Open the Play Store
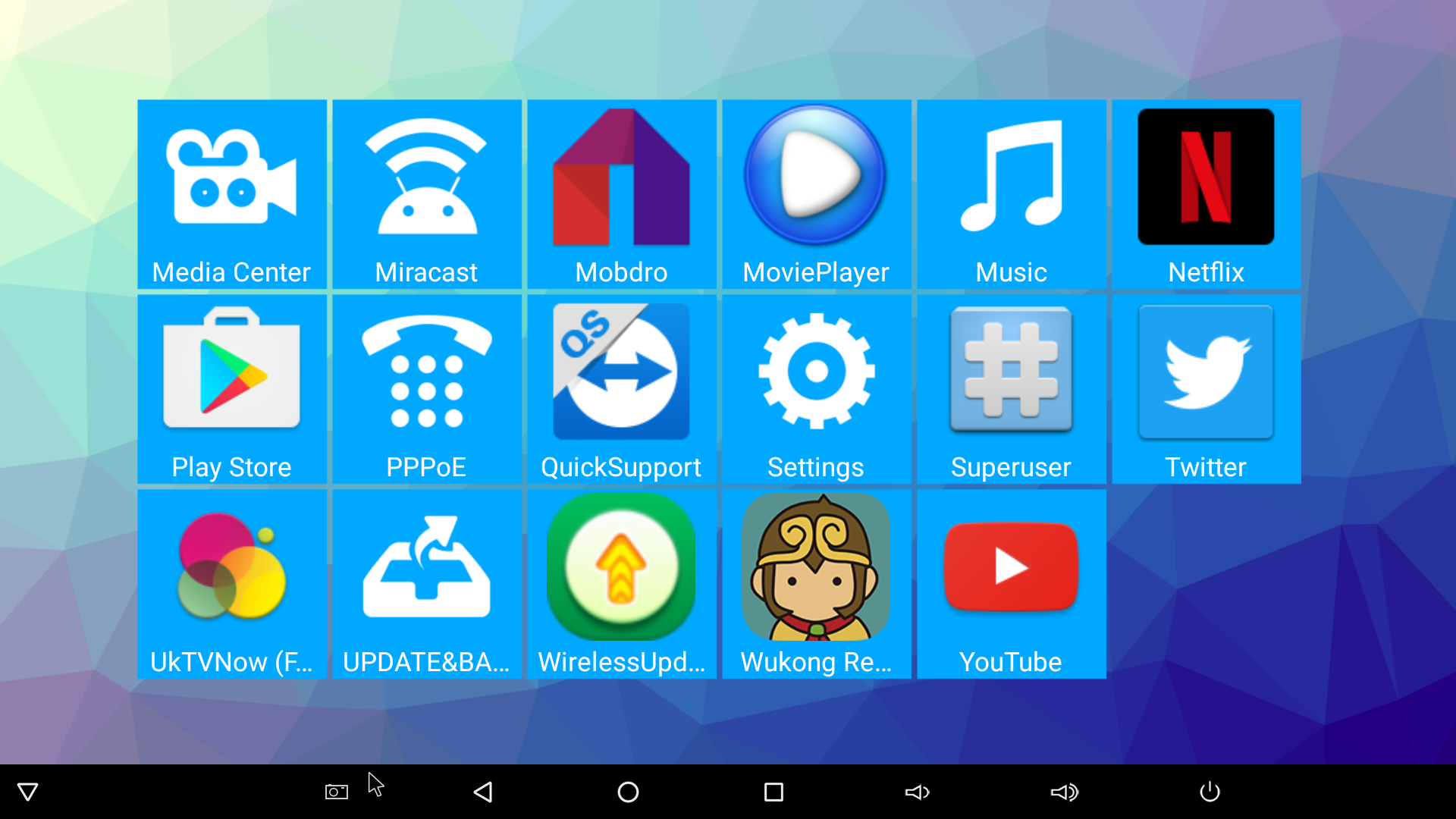Image resolution: width=1456 pixels, height=819 pixels. click(x=231, y=388)
